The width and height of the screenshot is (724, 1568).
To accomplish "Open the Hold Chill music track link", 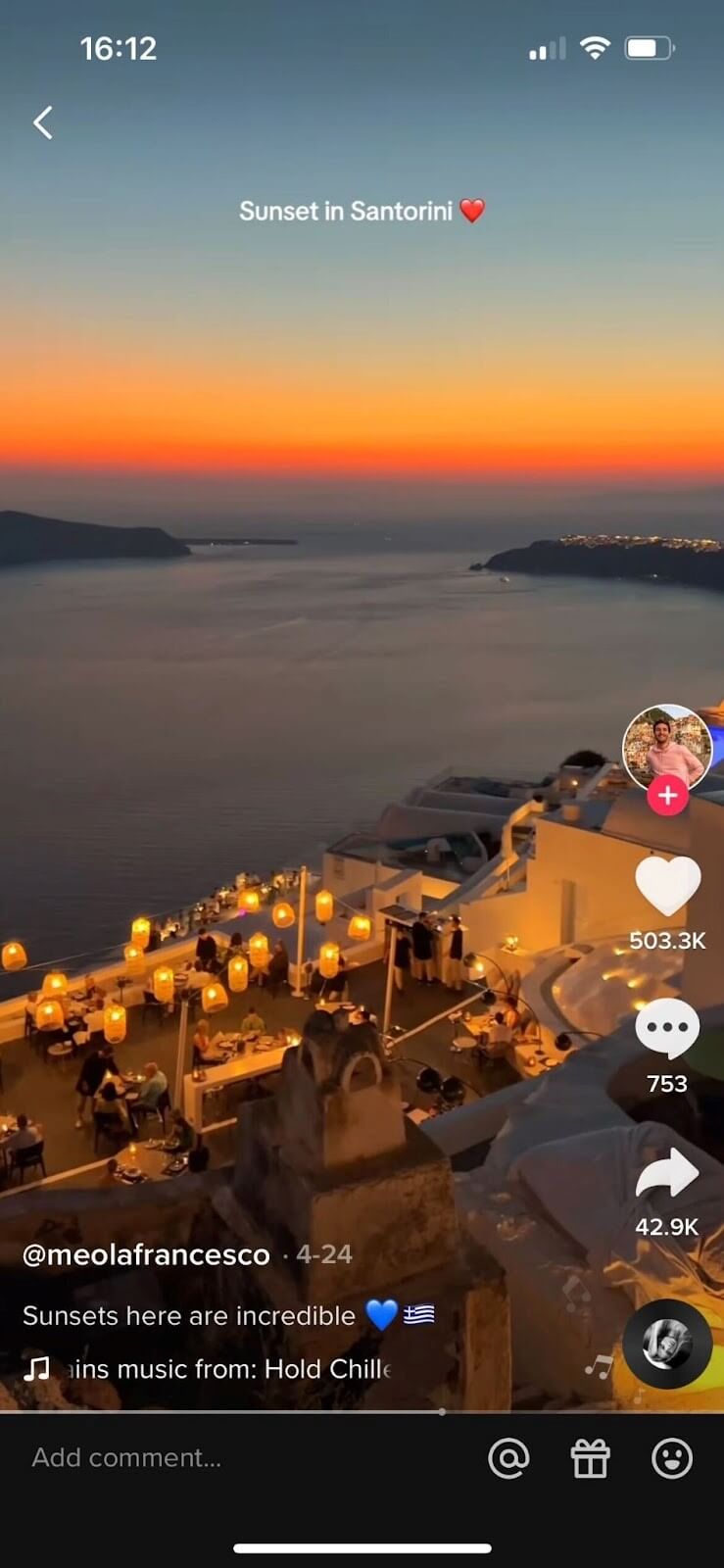I will point(231,1369).
